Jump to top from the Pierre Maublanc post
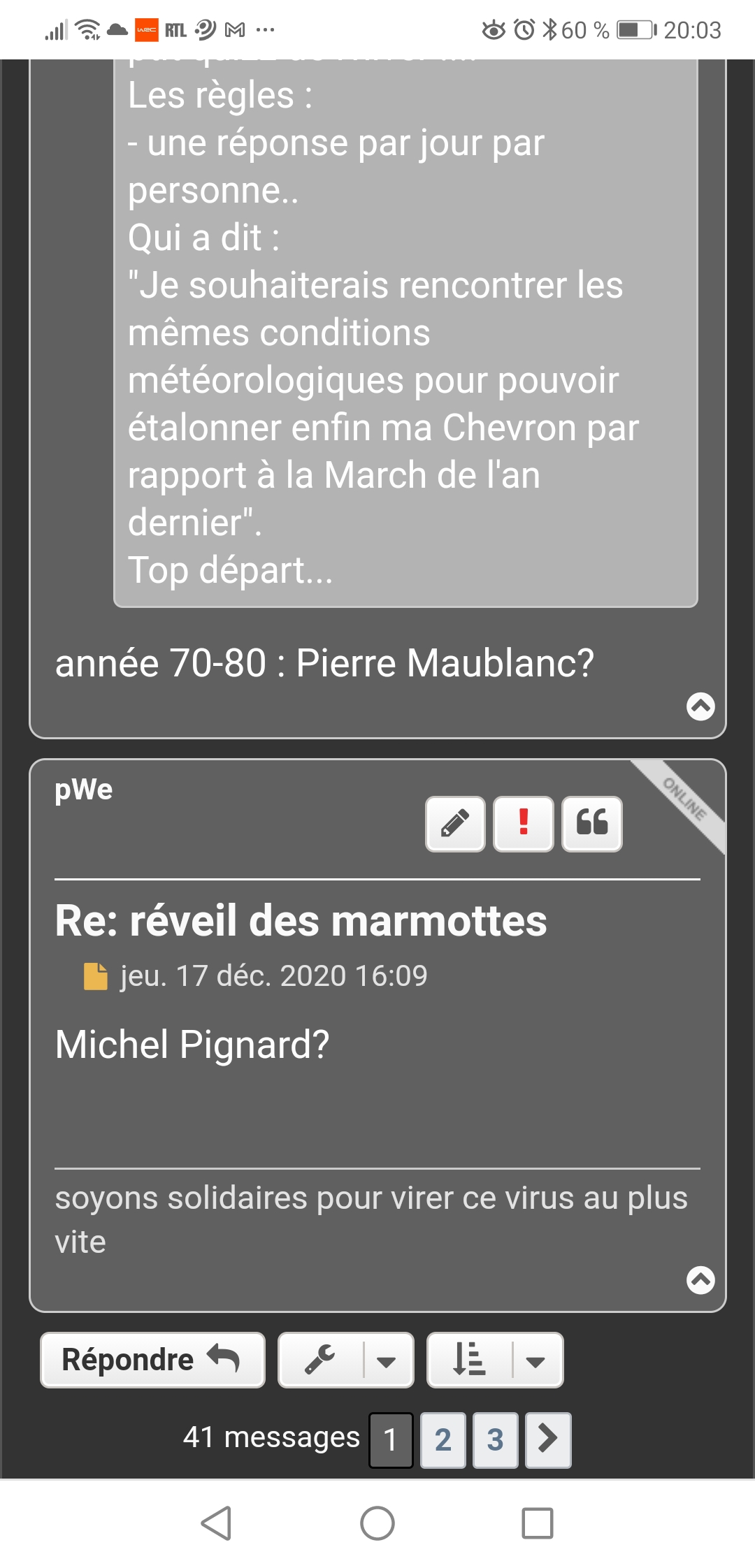 pos(700,706)
